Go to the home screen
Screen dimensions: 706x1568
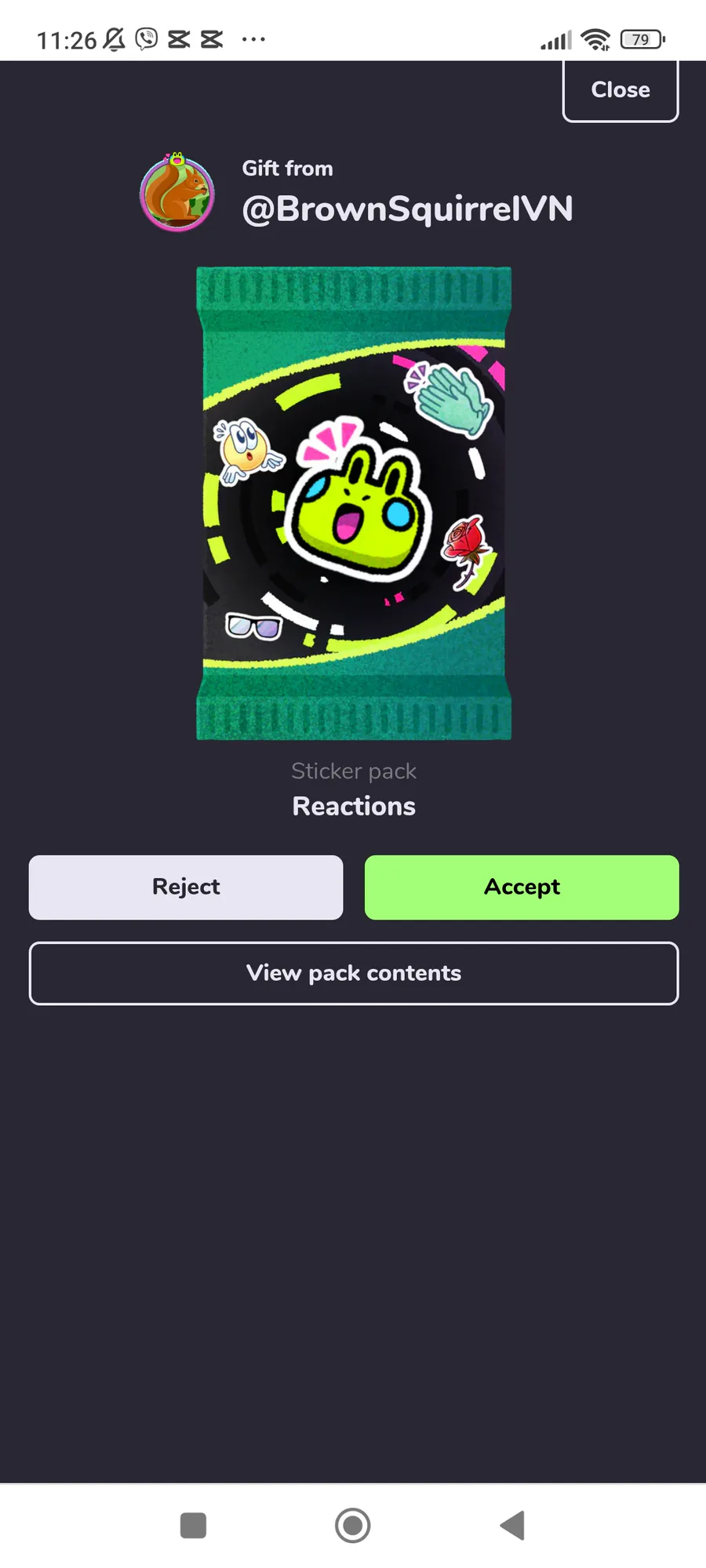[352, 1526]
